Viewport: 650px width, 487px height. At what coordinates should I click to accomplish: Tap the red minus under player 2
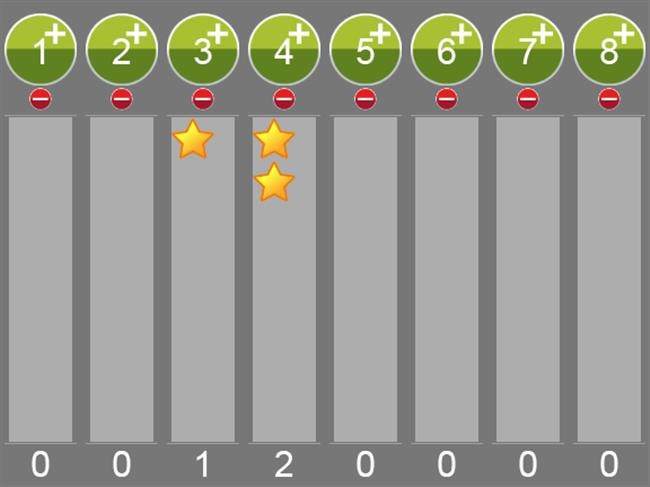click(121, 98)
